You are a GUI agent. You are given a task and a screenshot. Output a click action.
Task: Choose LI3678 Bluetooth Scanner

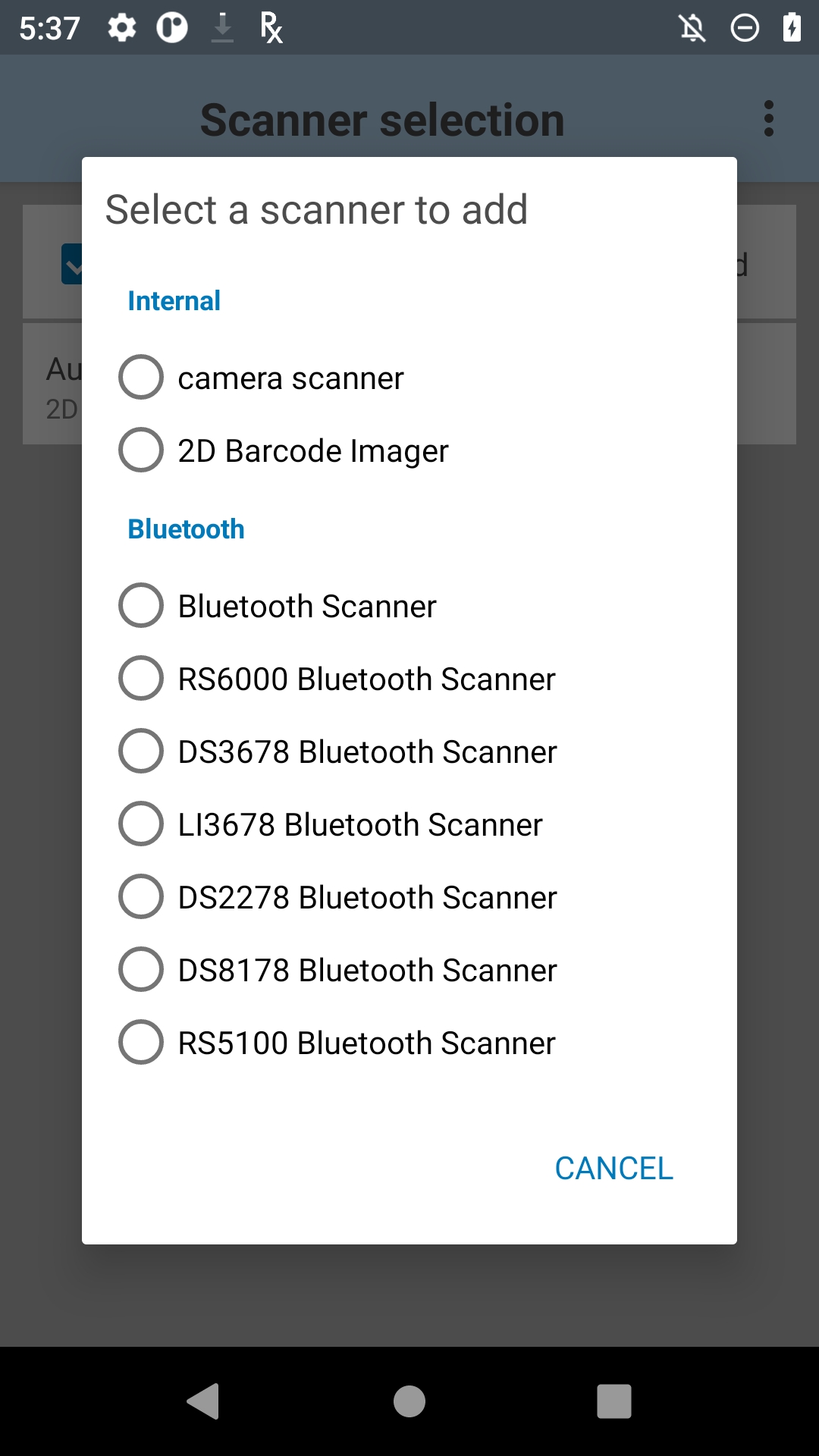[409, 824]
